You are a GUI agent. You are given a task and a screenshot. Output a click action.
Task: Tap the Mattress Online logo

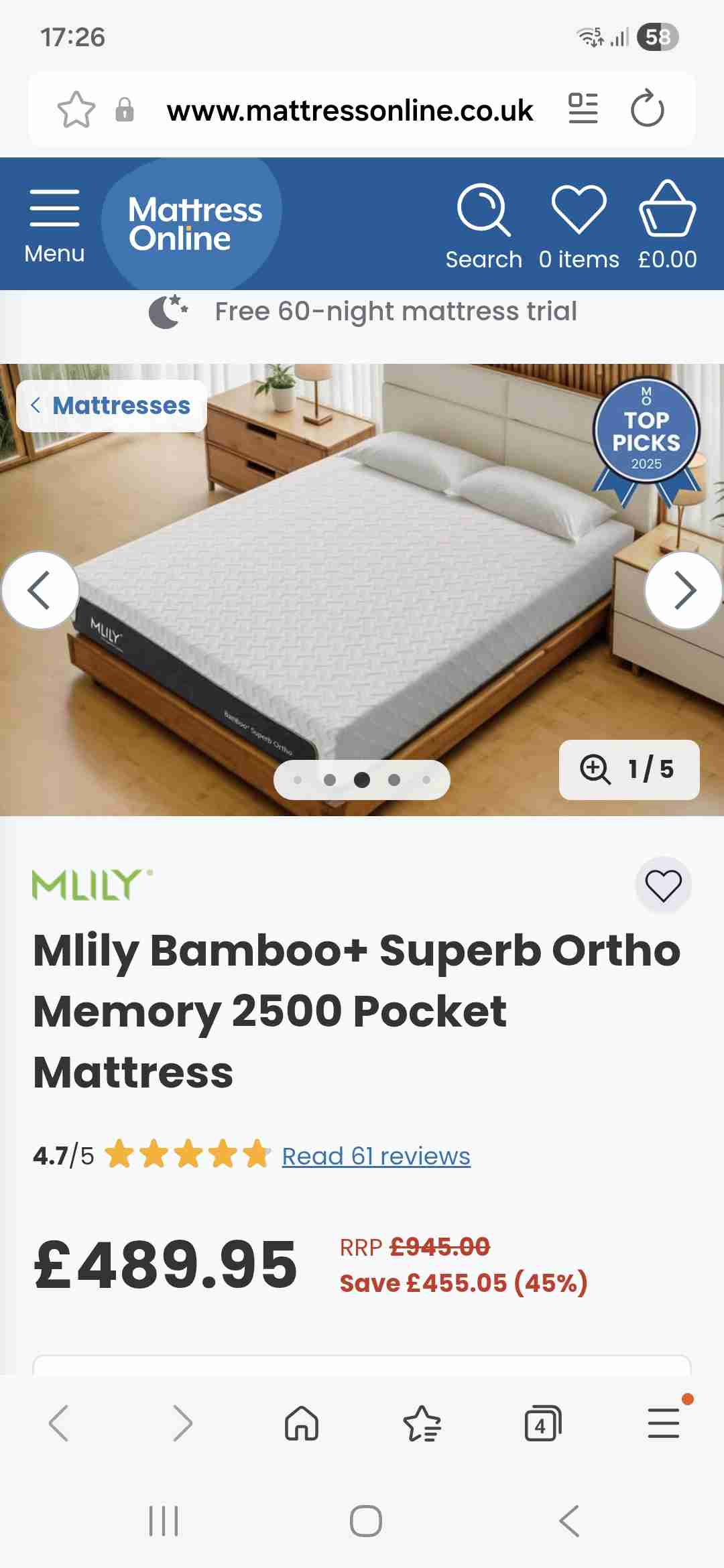tap(194, 224)
